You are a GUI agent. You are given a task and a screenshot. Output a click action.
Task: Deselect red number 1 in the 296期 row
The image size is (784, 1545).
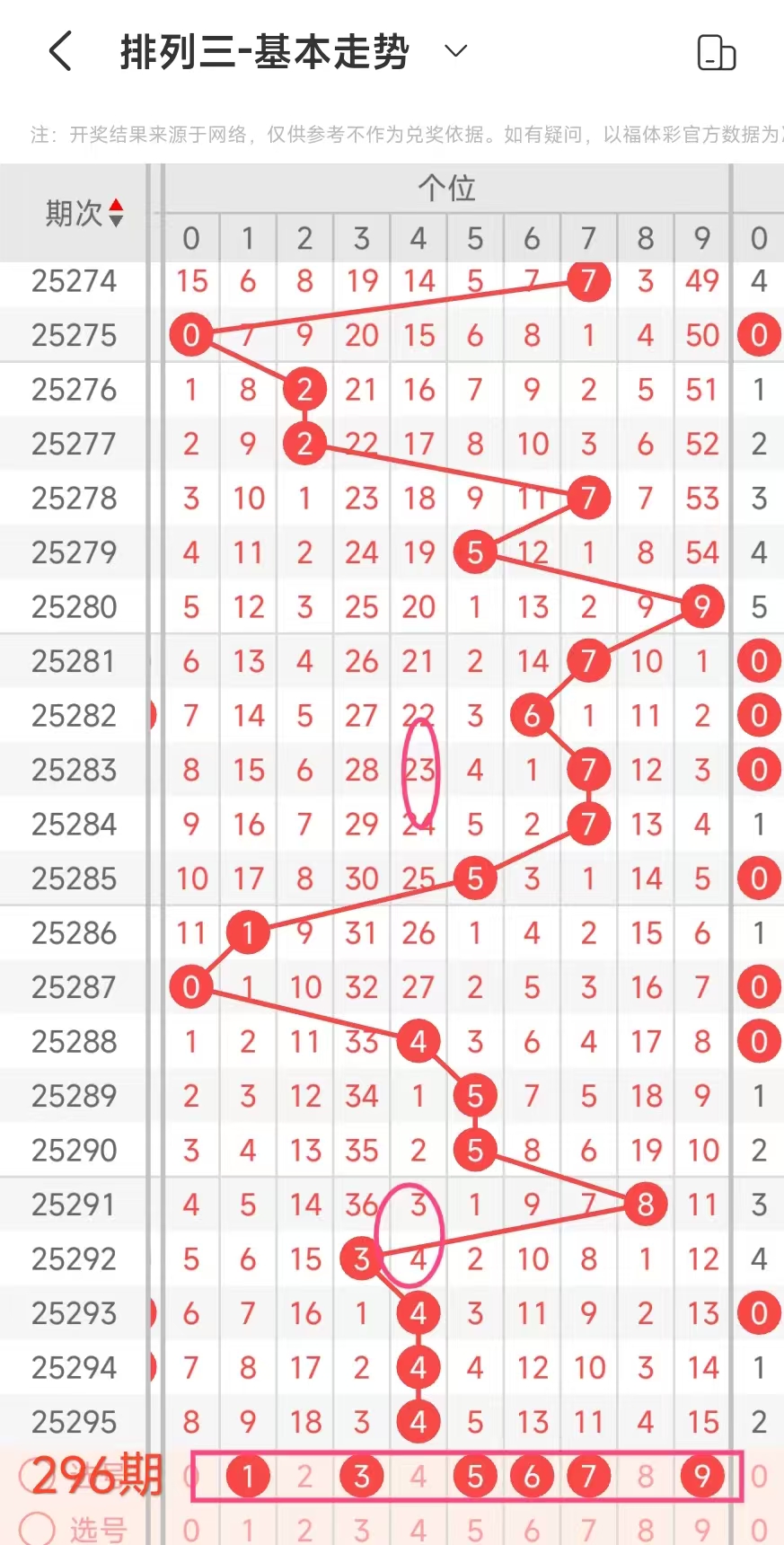[x=248, y=1476]
